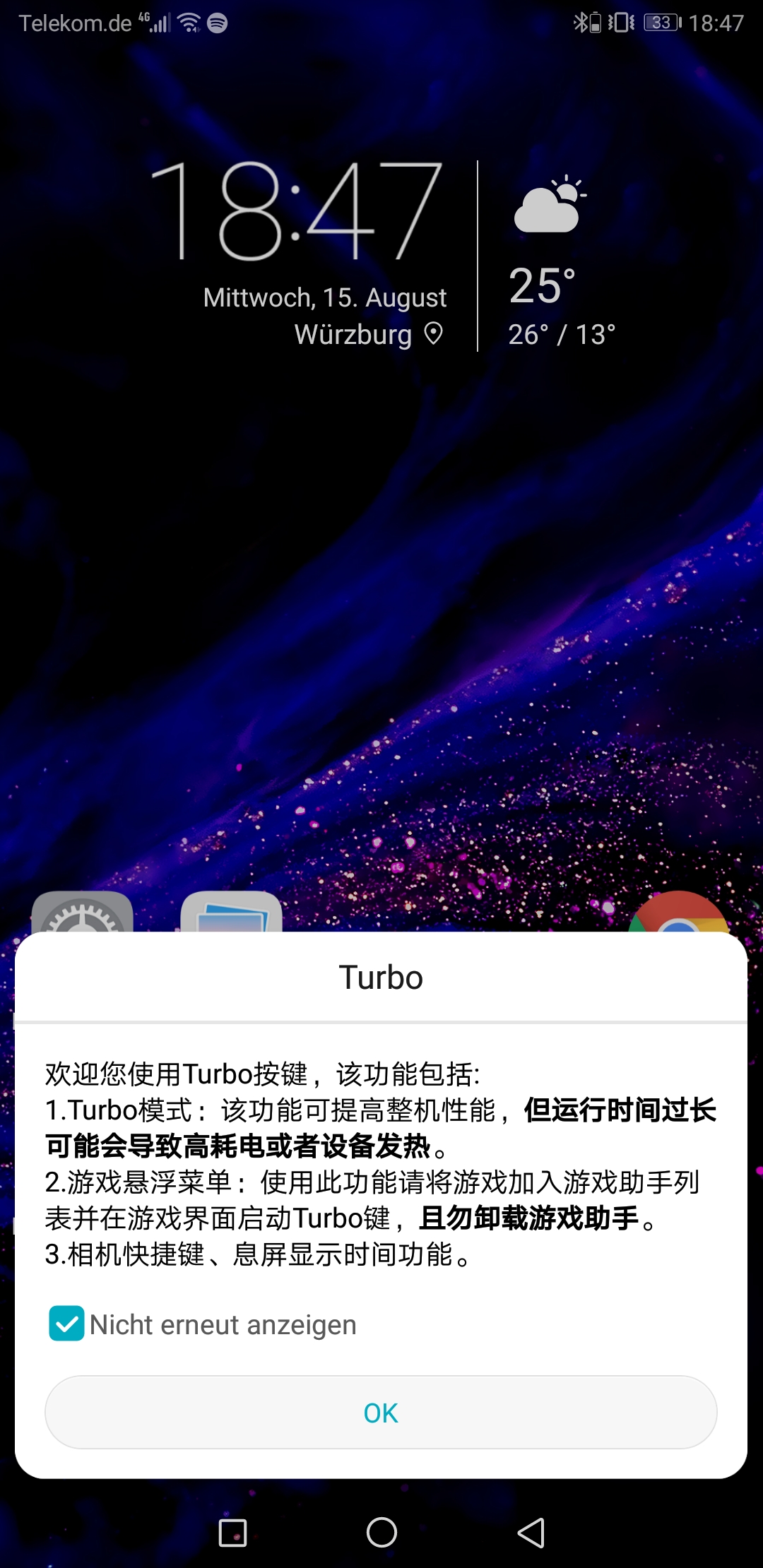Open recent apps with square button
Viewport: 763px width, 1568px height.
[x=232, y=1533]
